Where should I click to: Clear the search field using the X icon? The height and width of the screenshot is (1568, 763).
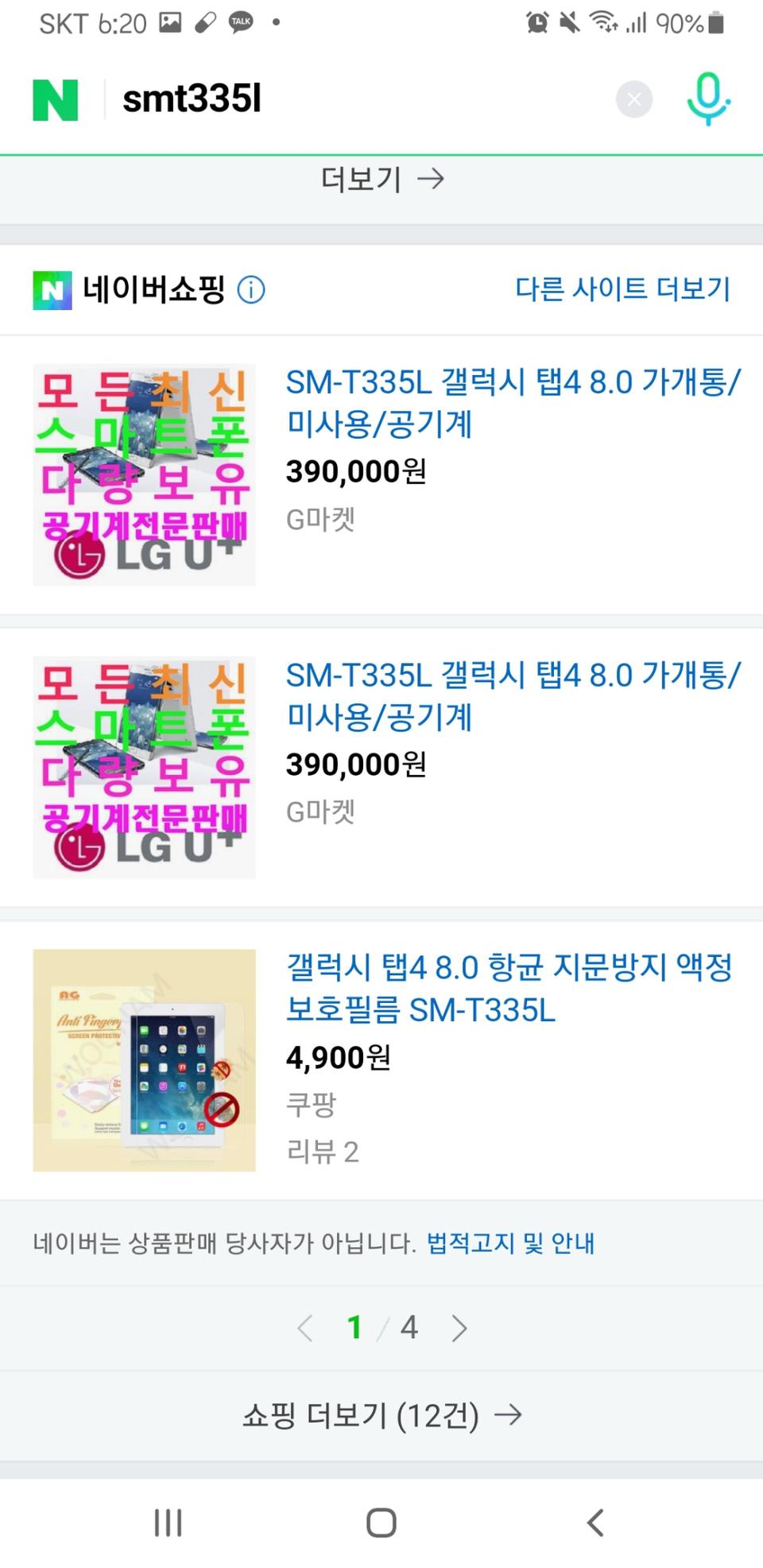click(633, 99)
